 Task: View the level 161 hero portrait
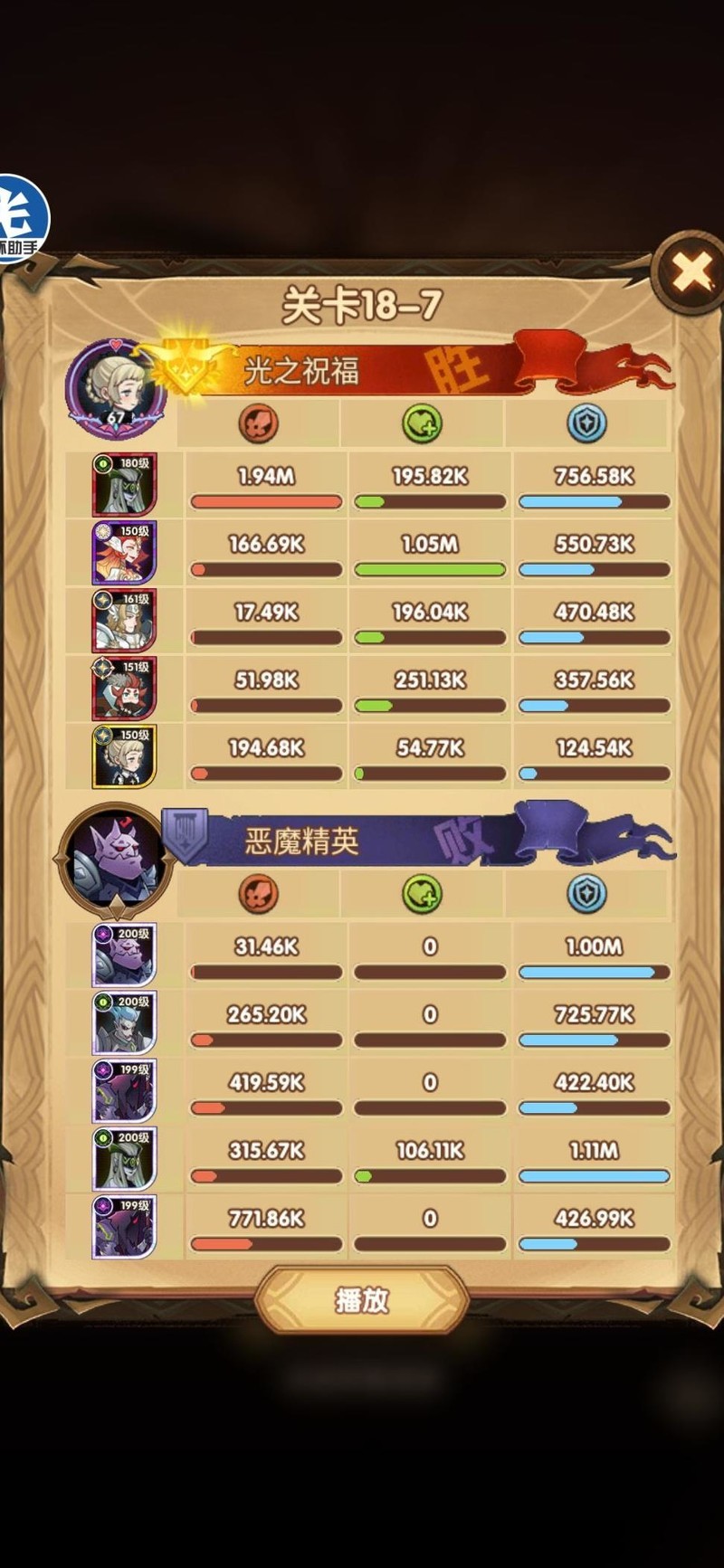125,621
